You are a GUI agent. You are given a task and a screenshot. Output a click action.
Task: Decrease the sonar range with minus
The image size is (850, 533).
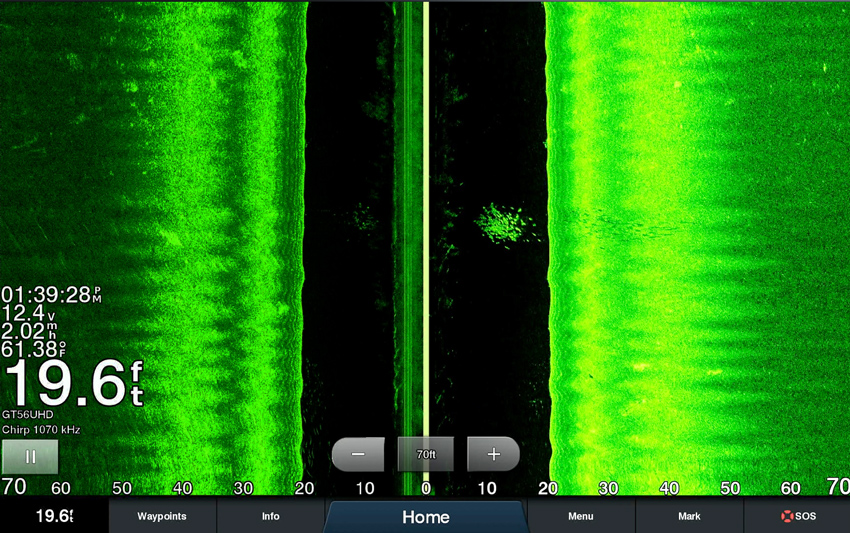click(x=357, y=454)
